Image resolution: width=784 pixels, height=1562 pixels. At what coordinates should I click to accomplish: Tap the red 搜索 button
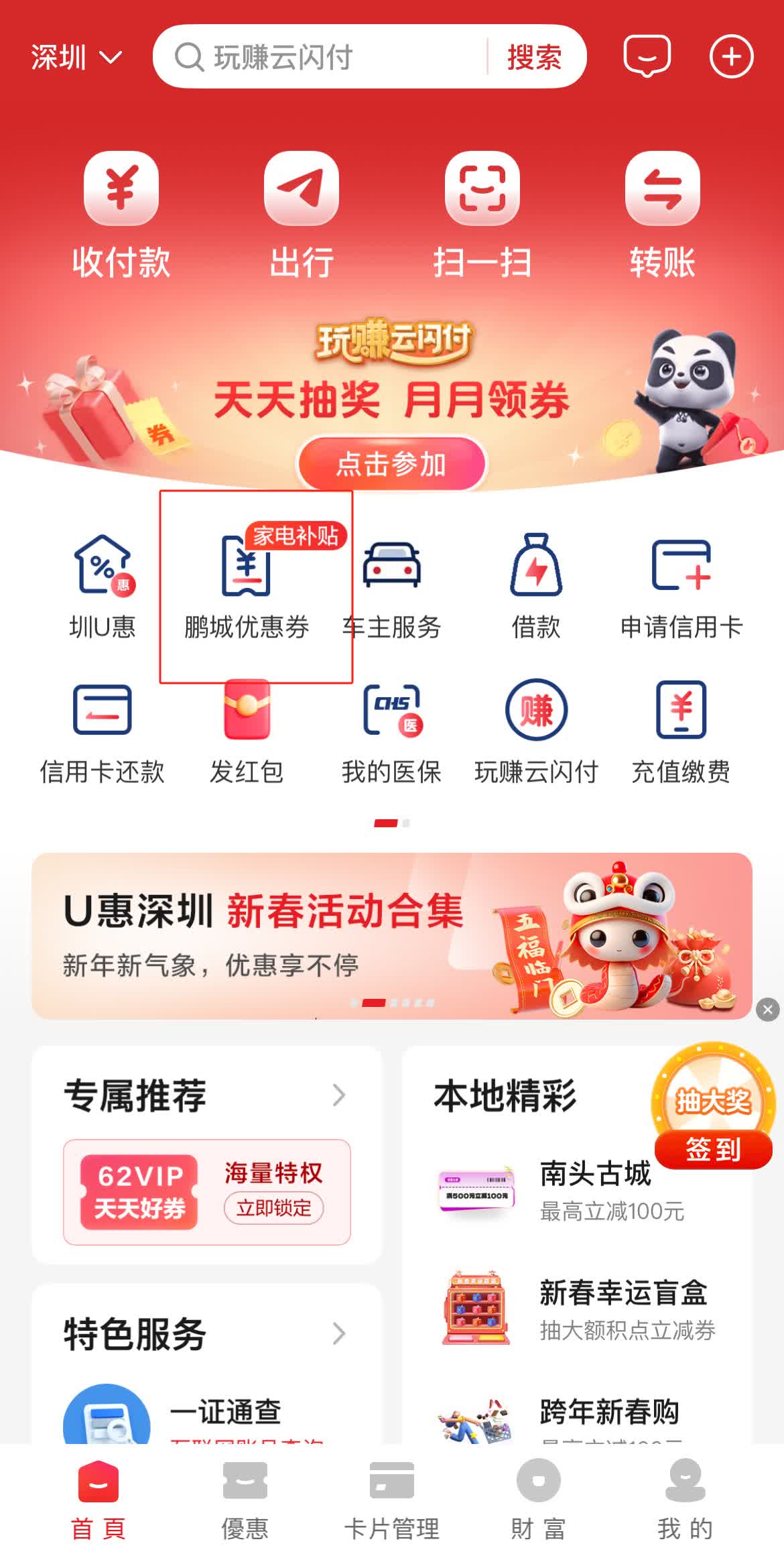534,58
